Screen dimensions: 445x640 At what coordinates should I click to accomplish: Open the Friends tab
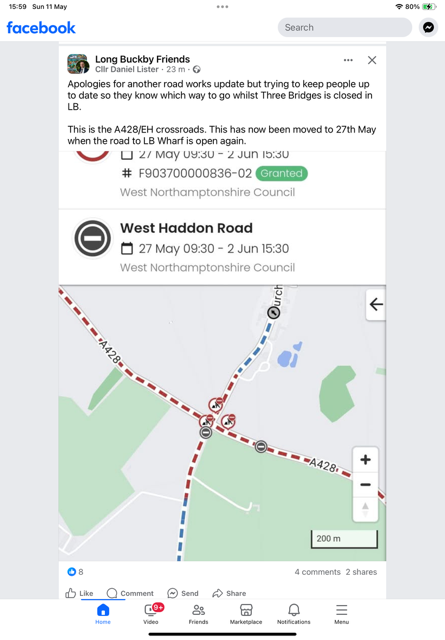[198, 614]
